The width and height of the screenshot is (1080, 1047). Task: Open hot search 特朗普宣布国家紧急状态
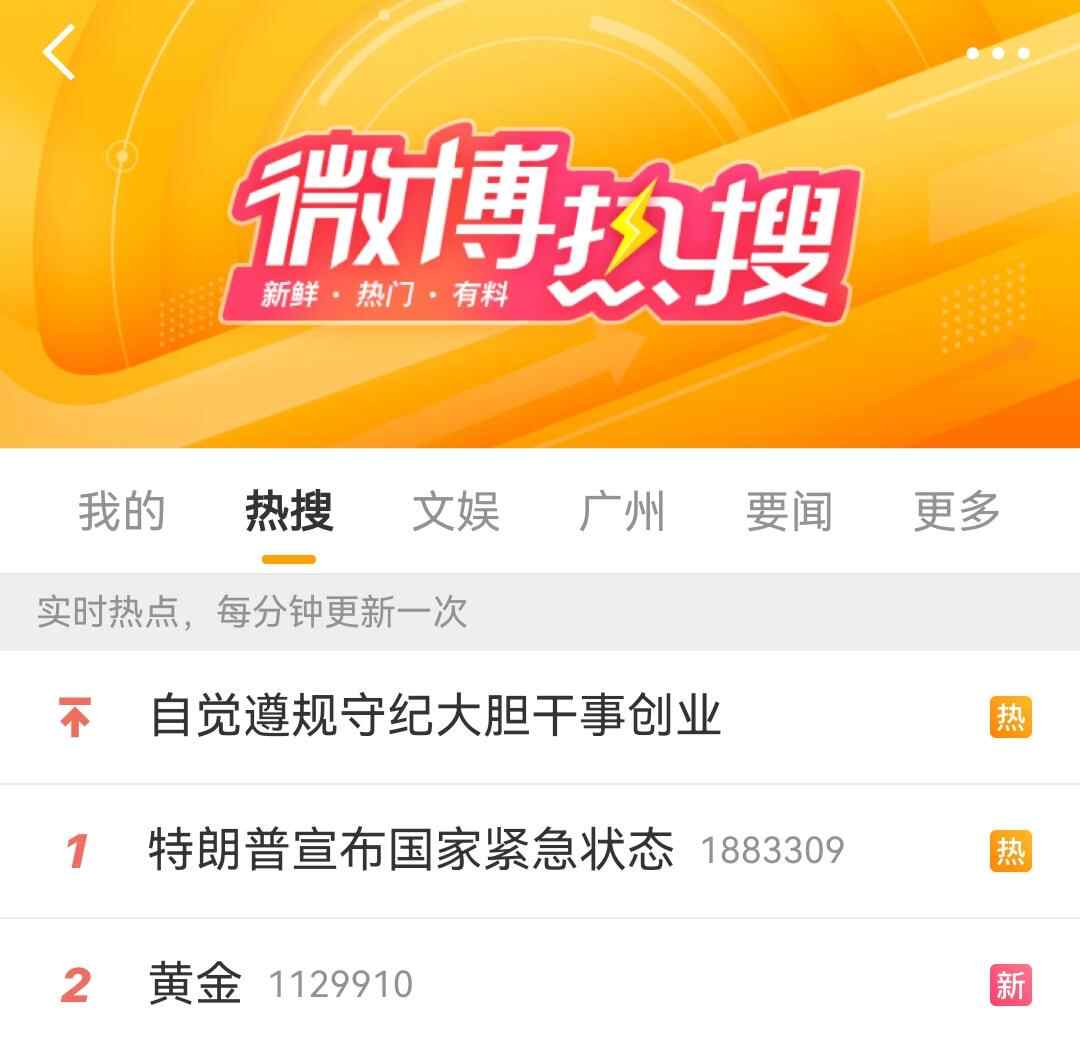coord(411,851)
